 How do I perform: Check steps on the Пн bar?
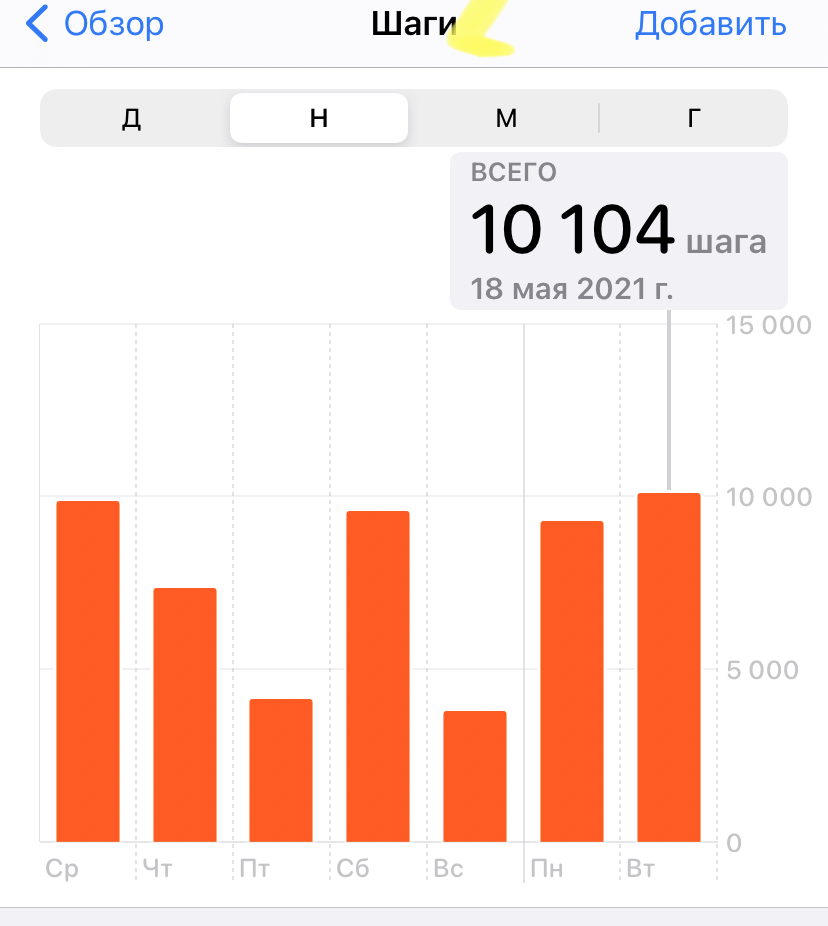coord(572,681)
